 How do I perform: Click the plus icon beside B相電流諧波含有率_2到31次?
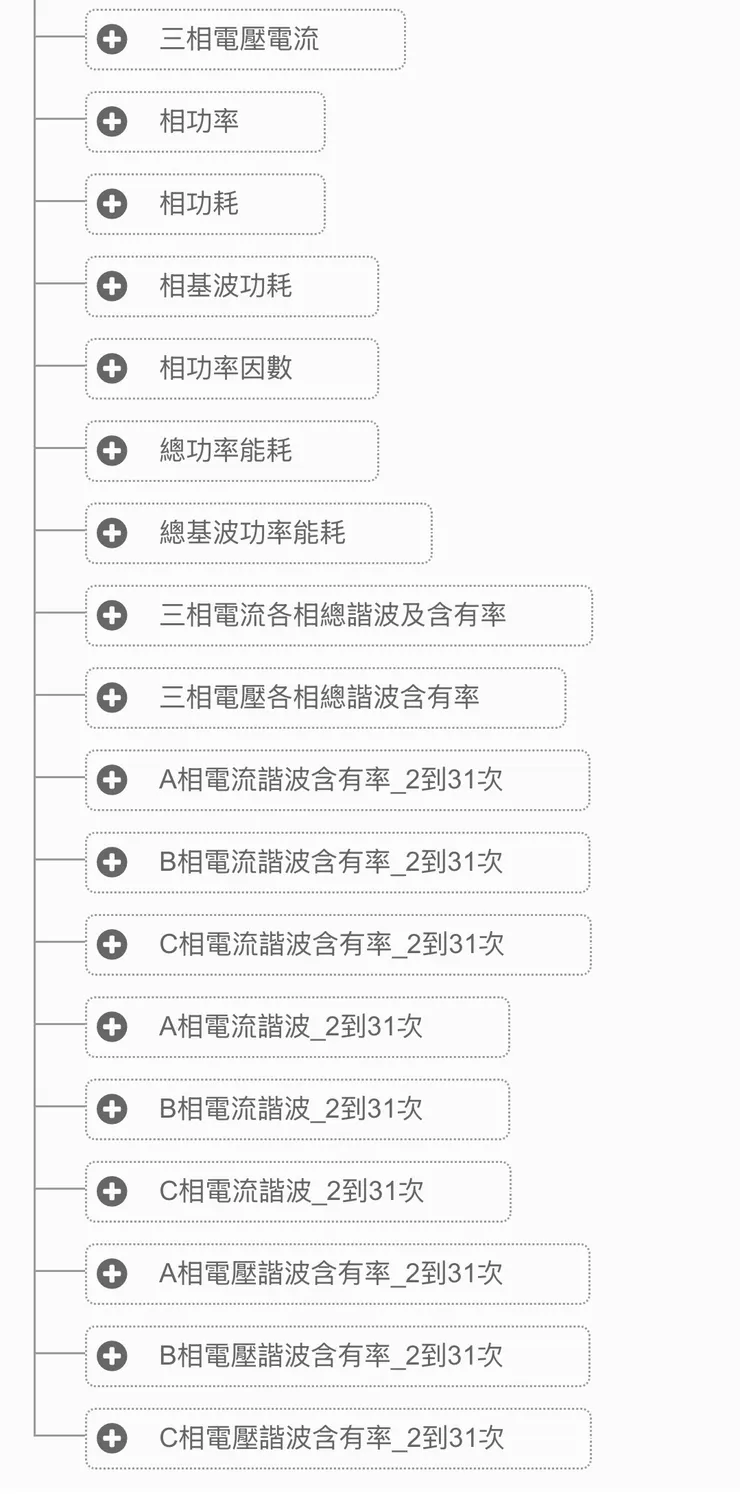click(x=111, y=862)
